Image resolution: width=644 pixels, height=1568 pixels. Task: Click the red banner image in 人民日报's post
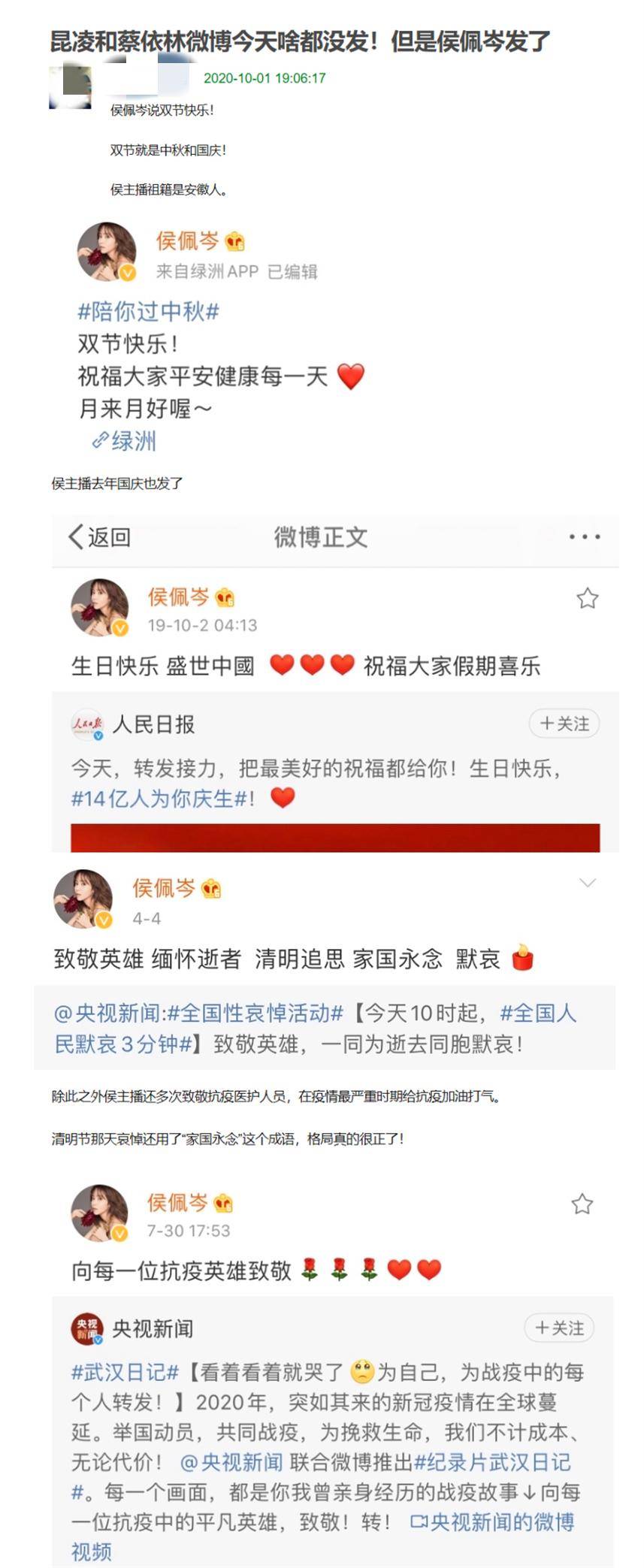tap(334, 834)
